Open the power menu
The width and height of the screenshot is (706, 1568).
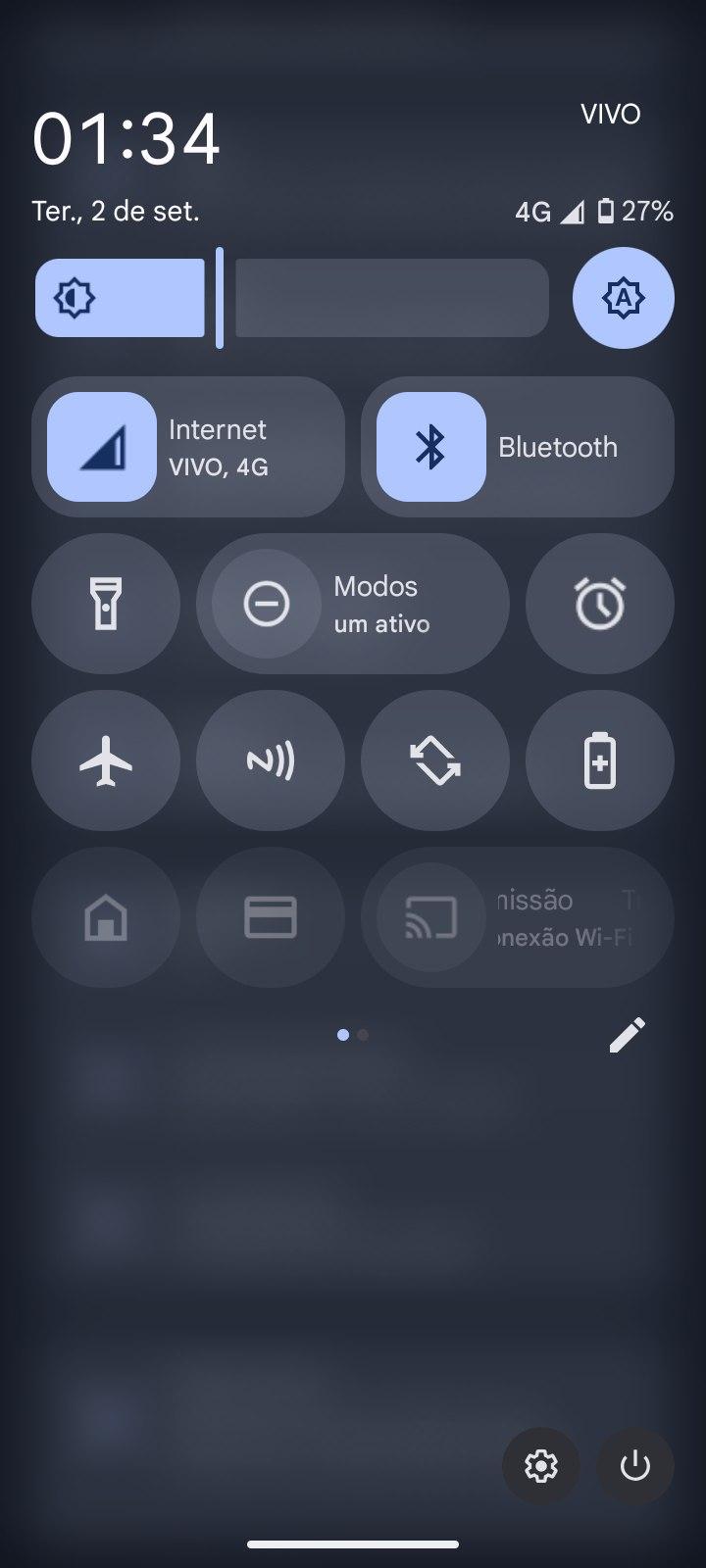(x=634, y=1466)
